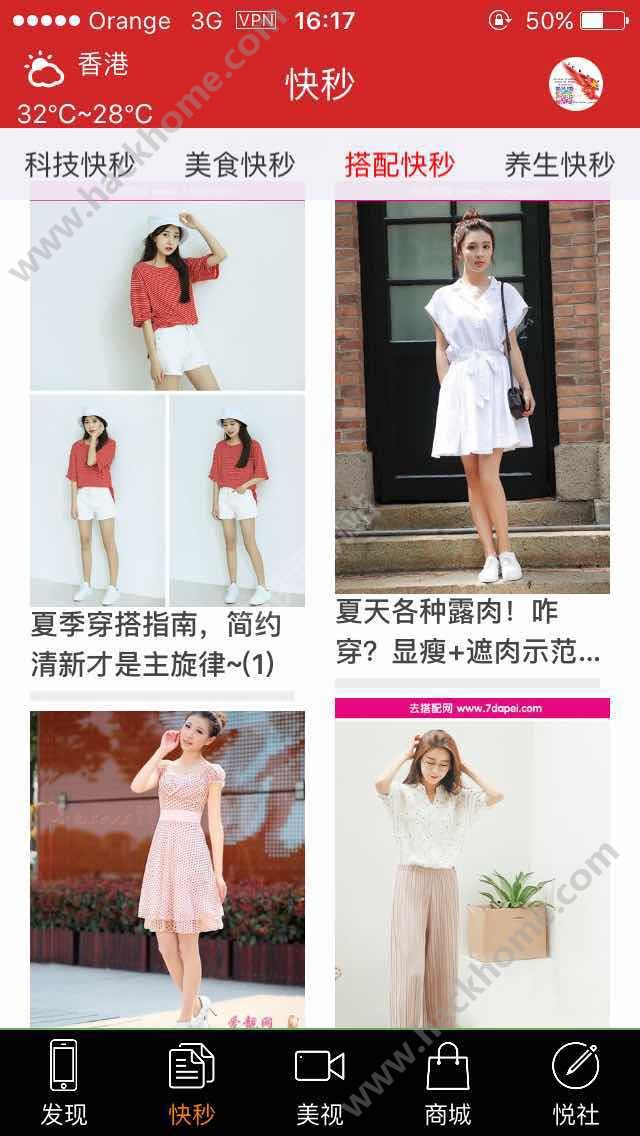Go to the 发现 tab
The image size is (640, 1136).
click(x=64, y=1084)
